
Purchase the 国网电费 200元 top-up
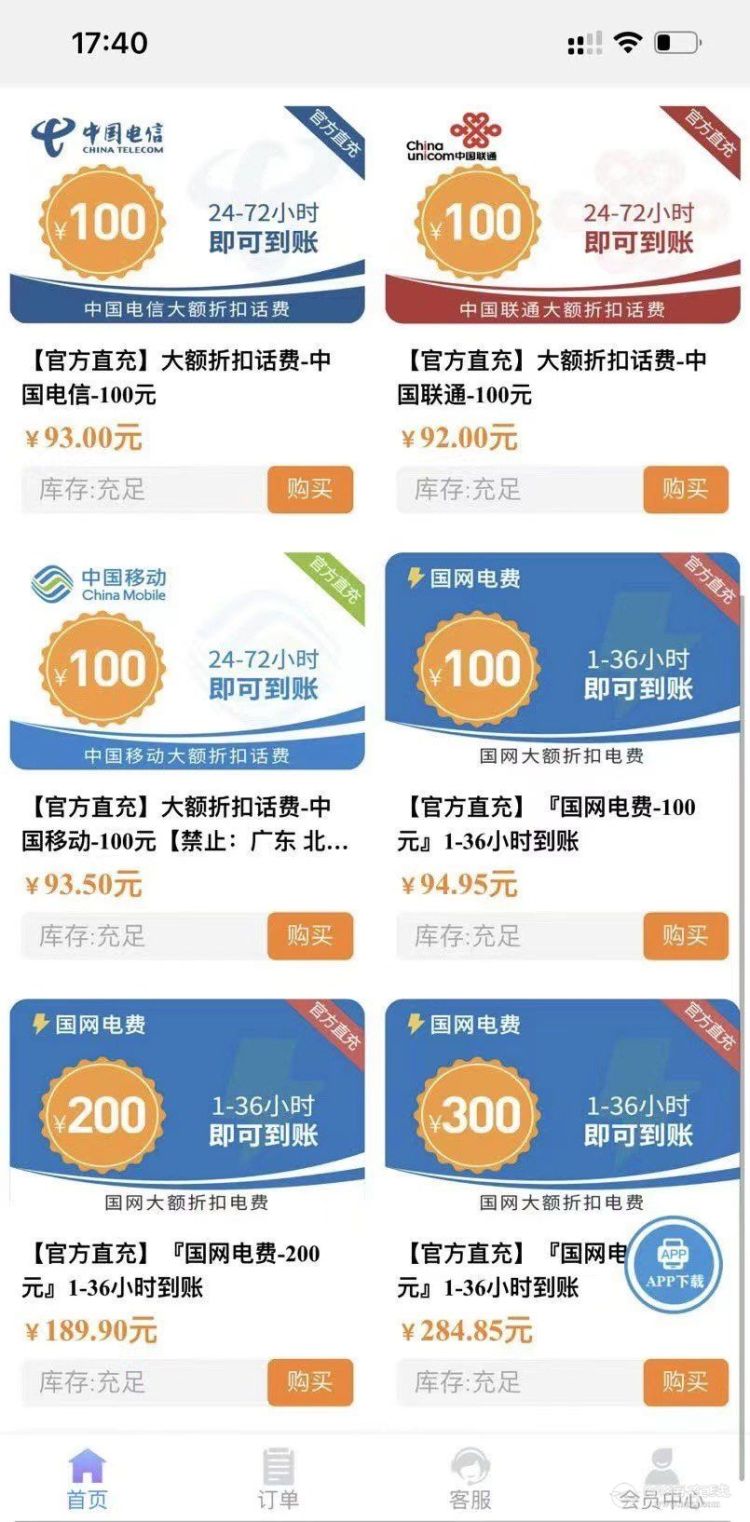310,1382
